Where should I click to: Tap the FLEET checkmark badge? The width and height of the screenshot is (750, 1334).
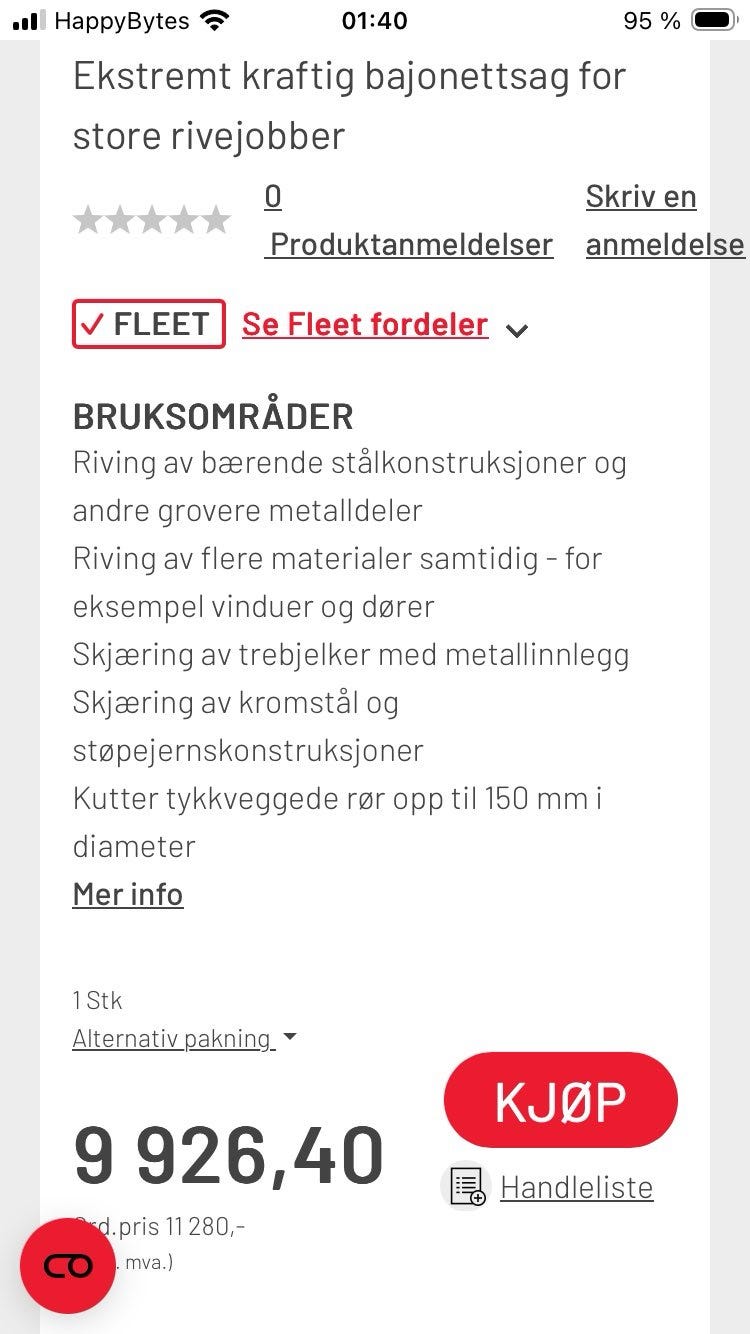click(147, 323)
